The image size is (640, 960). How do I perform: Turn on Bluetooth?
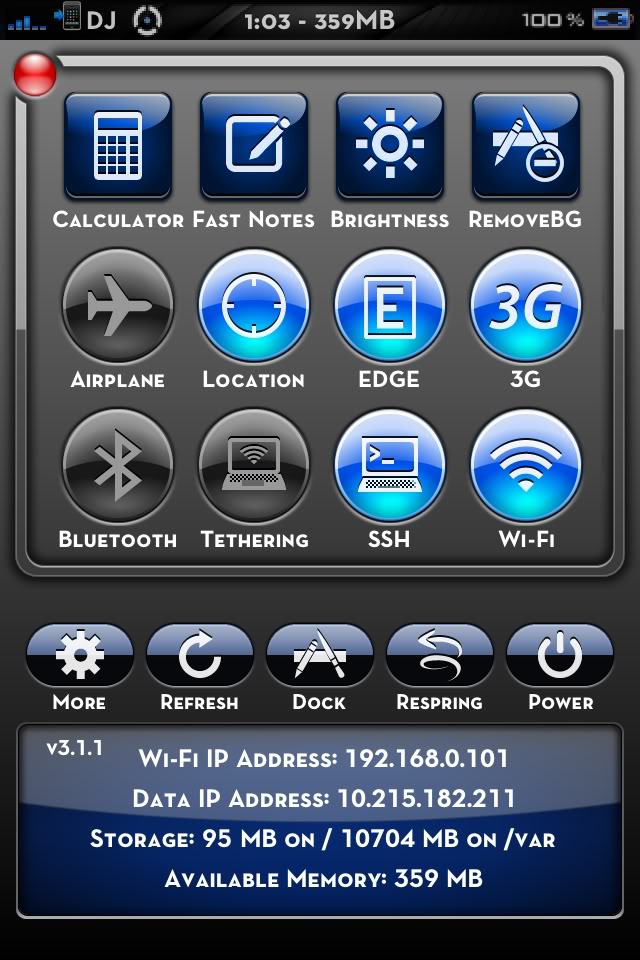click(x=118, y=465)
